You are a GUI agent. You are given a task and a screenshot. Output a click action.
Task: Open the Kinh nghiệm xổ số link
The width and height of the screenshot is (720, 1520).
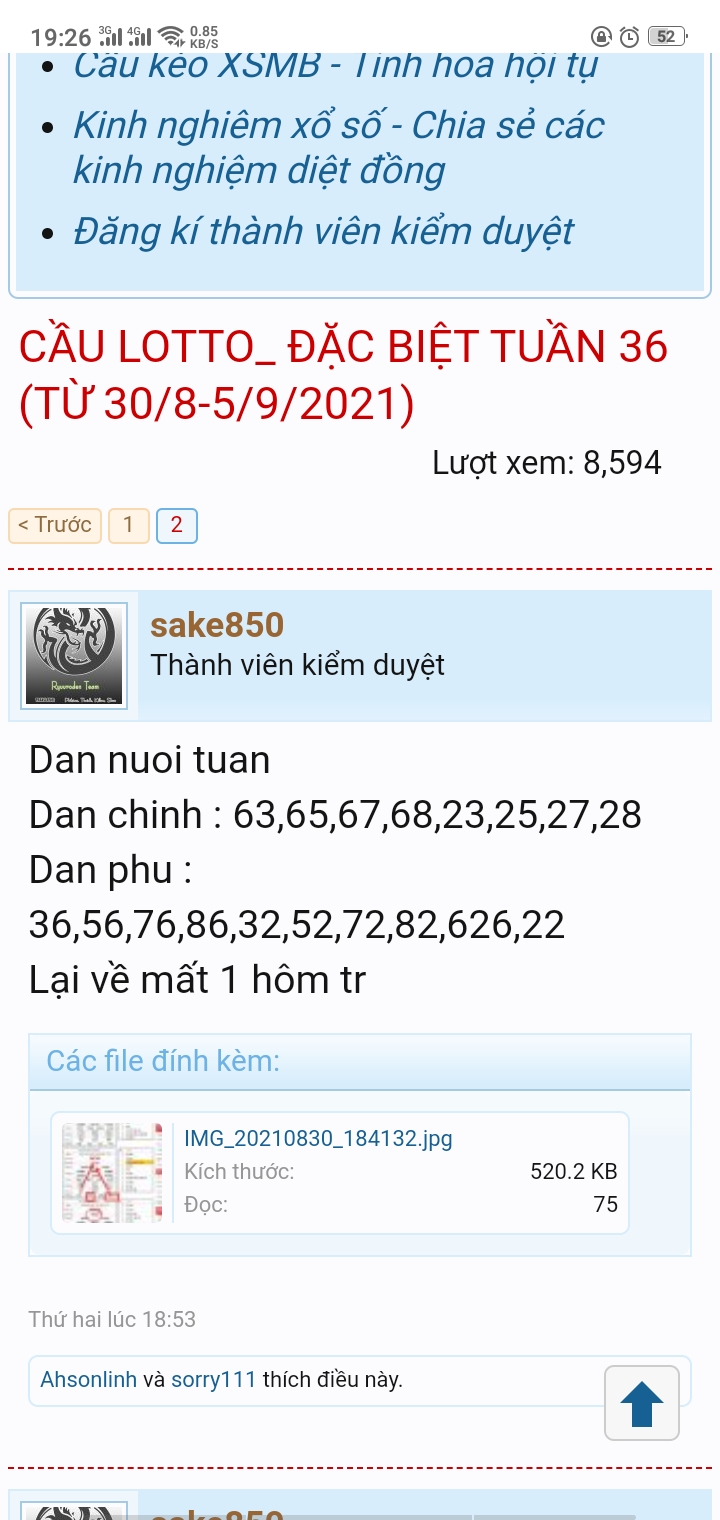pos(338,147)
